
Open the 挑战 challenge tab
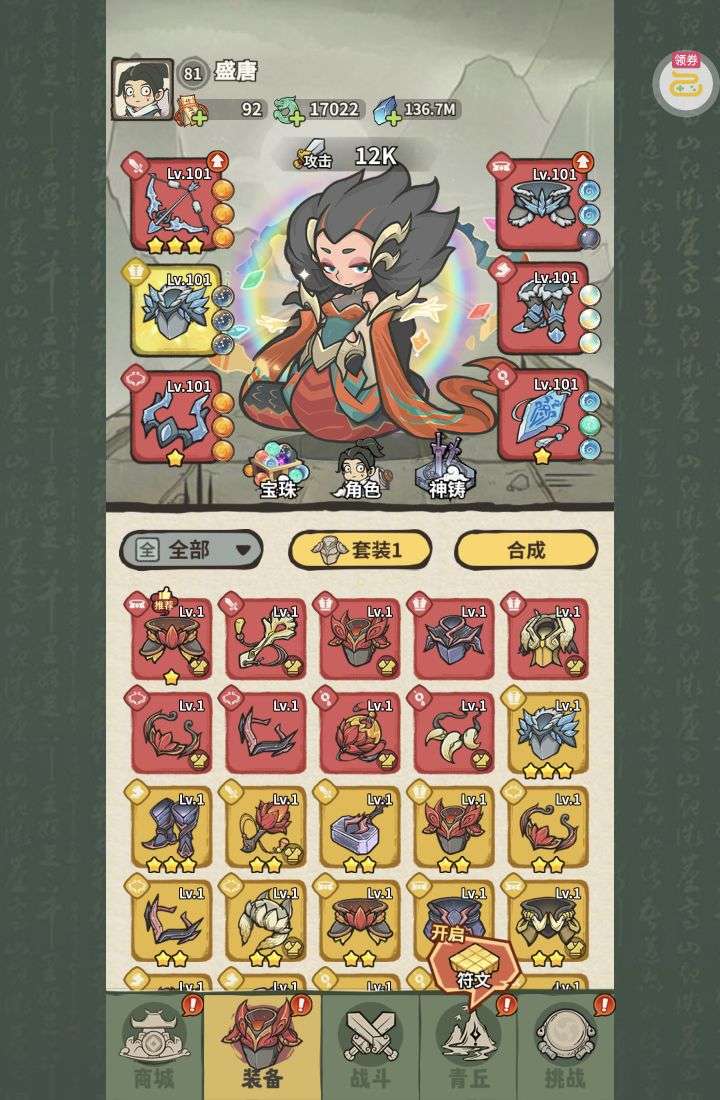click(565, 1046)
